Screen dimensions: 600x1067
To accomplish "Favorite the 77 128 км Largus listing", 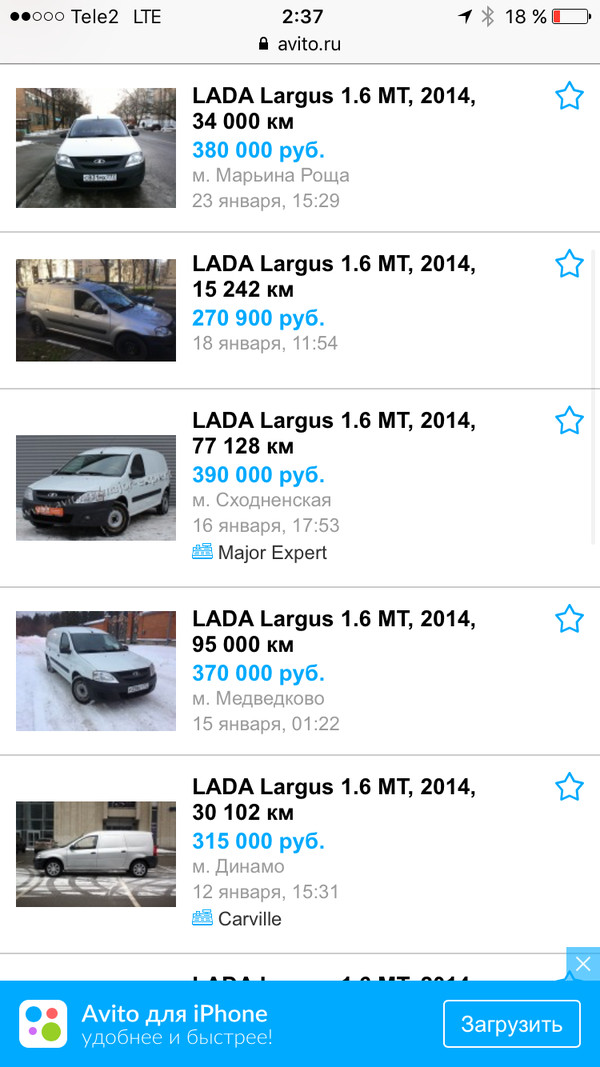I will (x=569, y=420).
